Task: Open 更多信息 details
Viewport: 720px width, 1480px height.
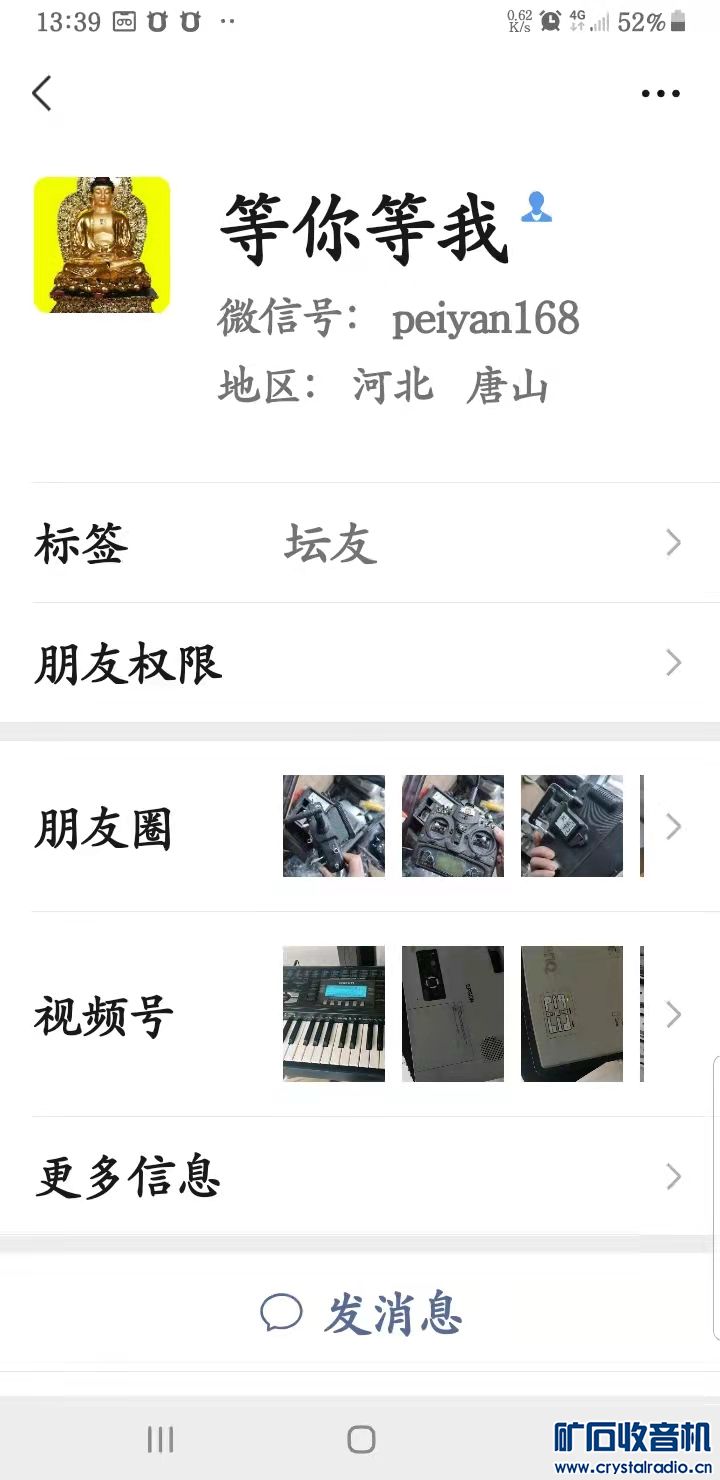Action: (360, 1177)
